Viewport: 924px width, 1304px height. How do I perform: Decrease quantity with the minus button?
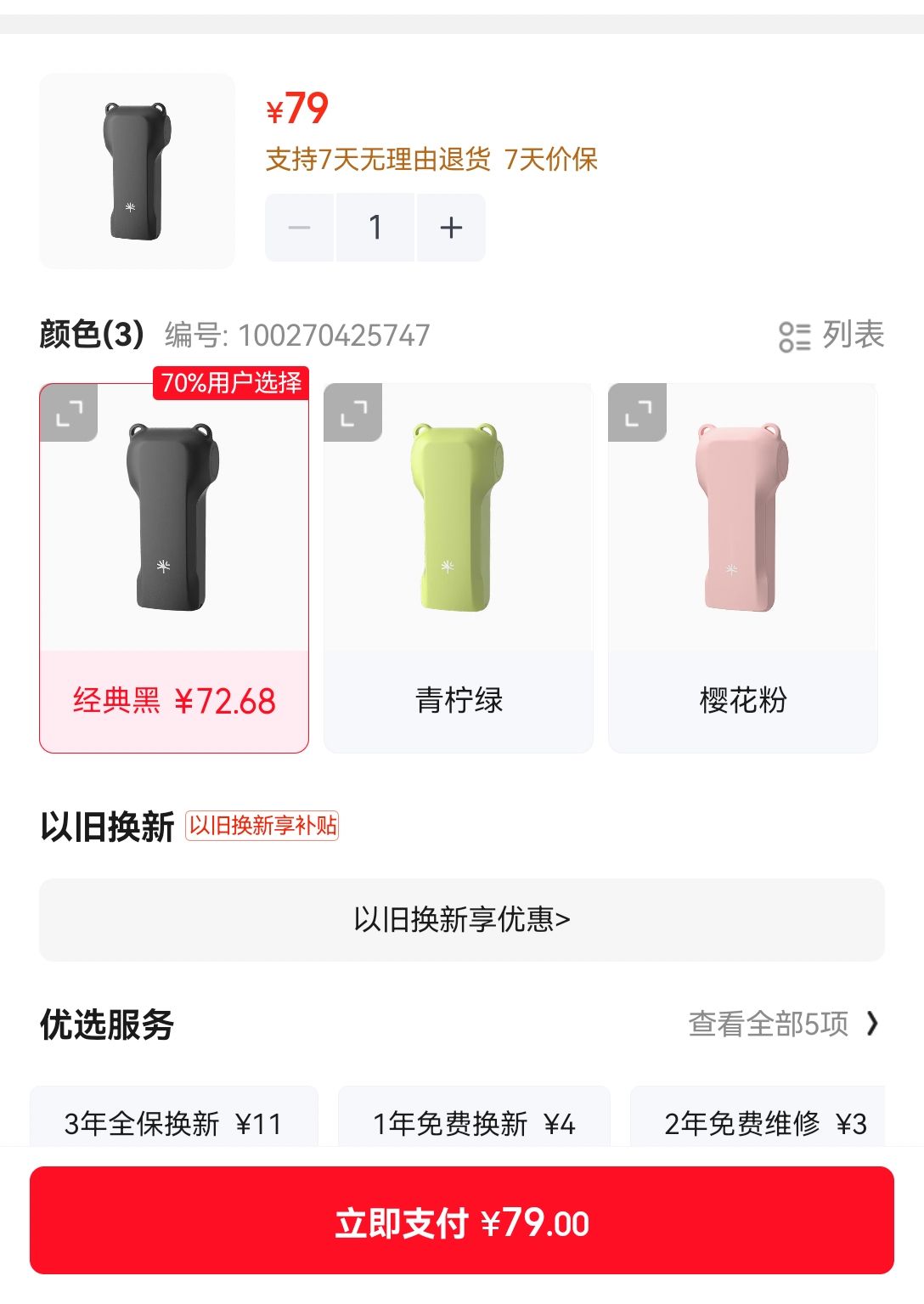click(x=299, y=228)
